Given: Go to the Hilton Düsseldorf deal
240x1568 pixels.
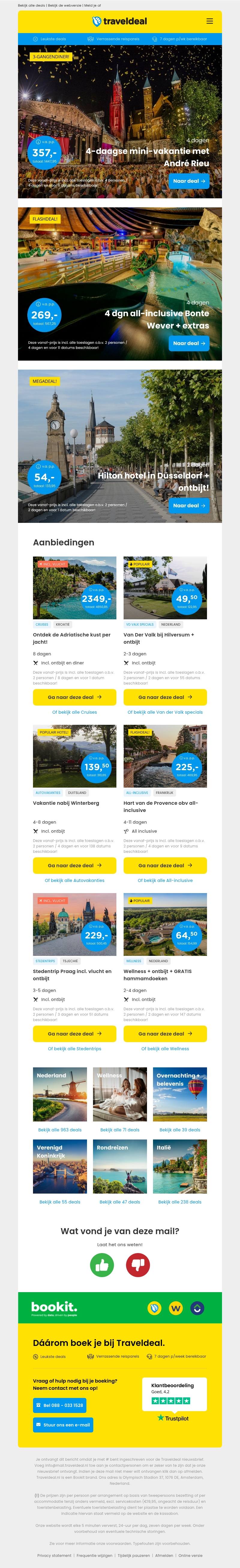Looking at the screenshot, I should click(x=189, y=505).
